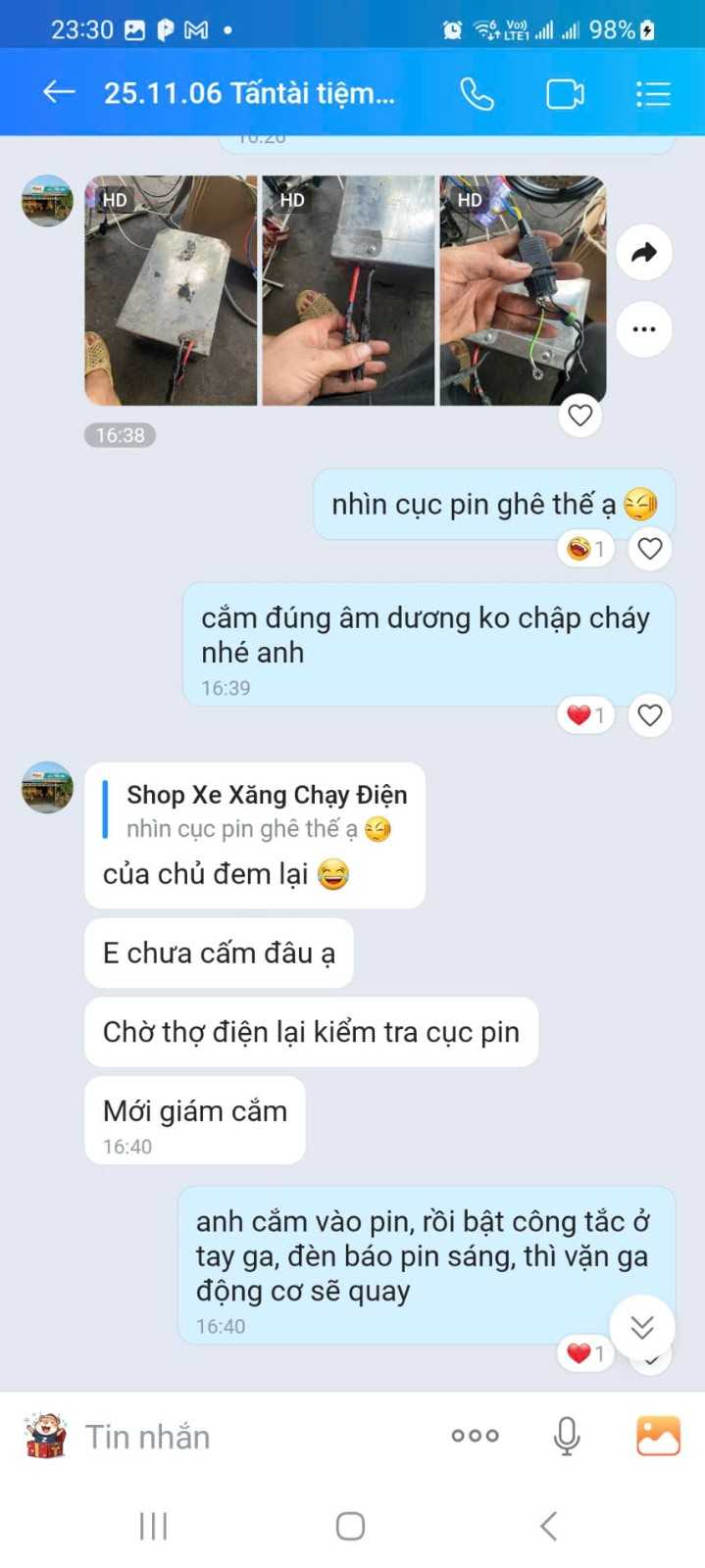The width and height of the screenshot is (705, 1568).
Task: Jump to the quoted 'Shop Xe Xăng Chạy Điện' message
Action: pyautogui.click(x=255, y=811)
